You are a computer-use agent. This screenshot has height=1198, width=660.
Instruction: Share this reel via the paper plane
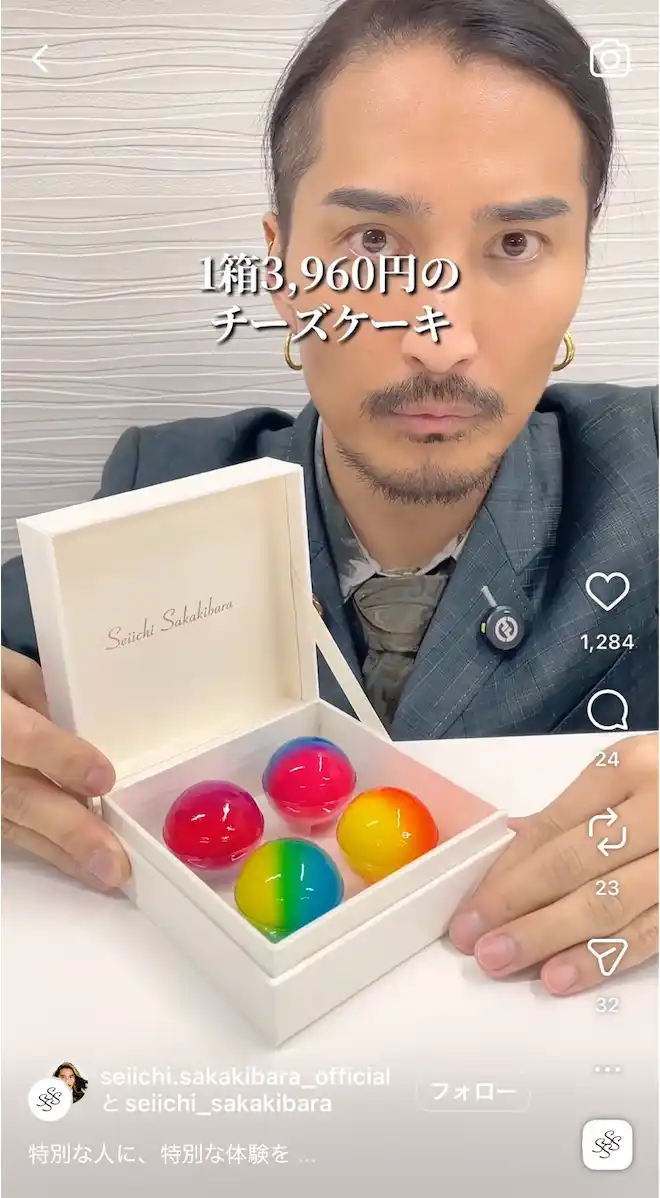click(x=607, y=955)
